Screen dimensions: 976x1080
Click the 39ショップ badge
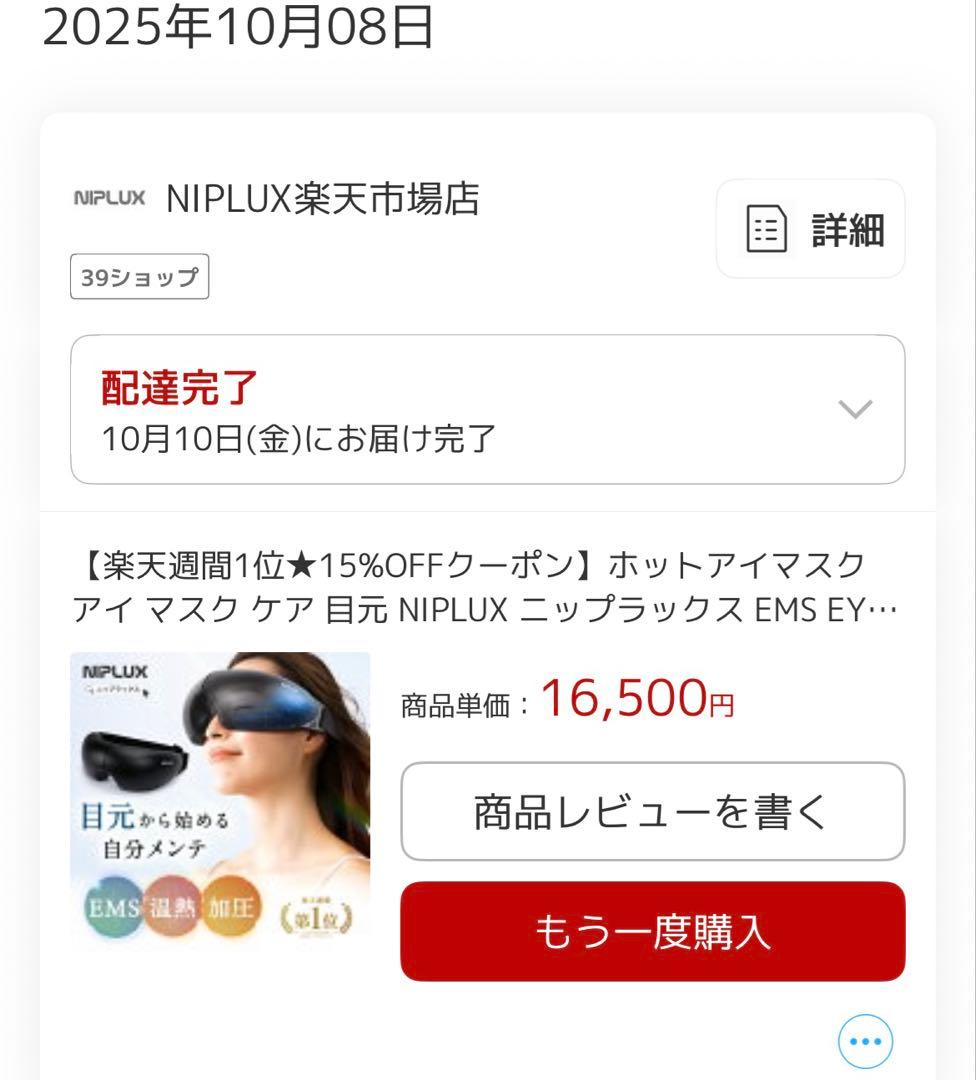click(140, 277)
